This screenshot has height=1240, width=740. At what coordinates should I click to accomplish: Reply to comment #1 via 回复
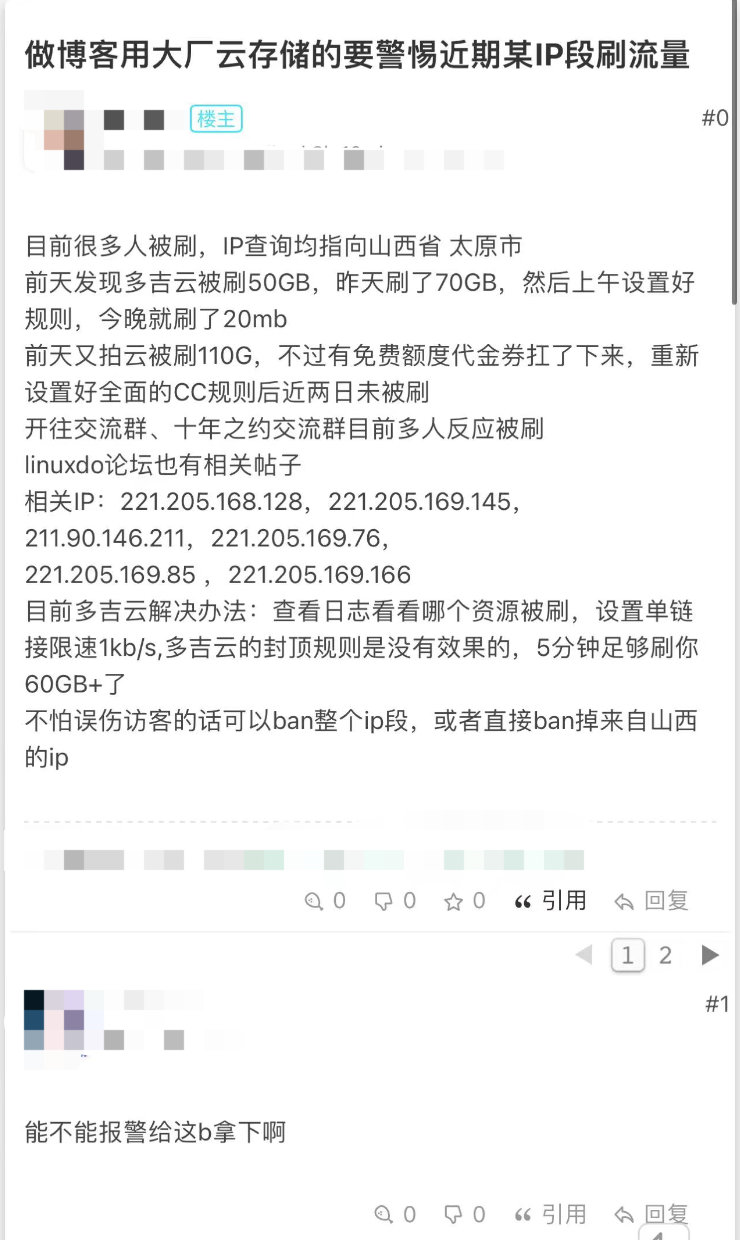click(652, 1214)
